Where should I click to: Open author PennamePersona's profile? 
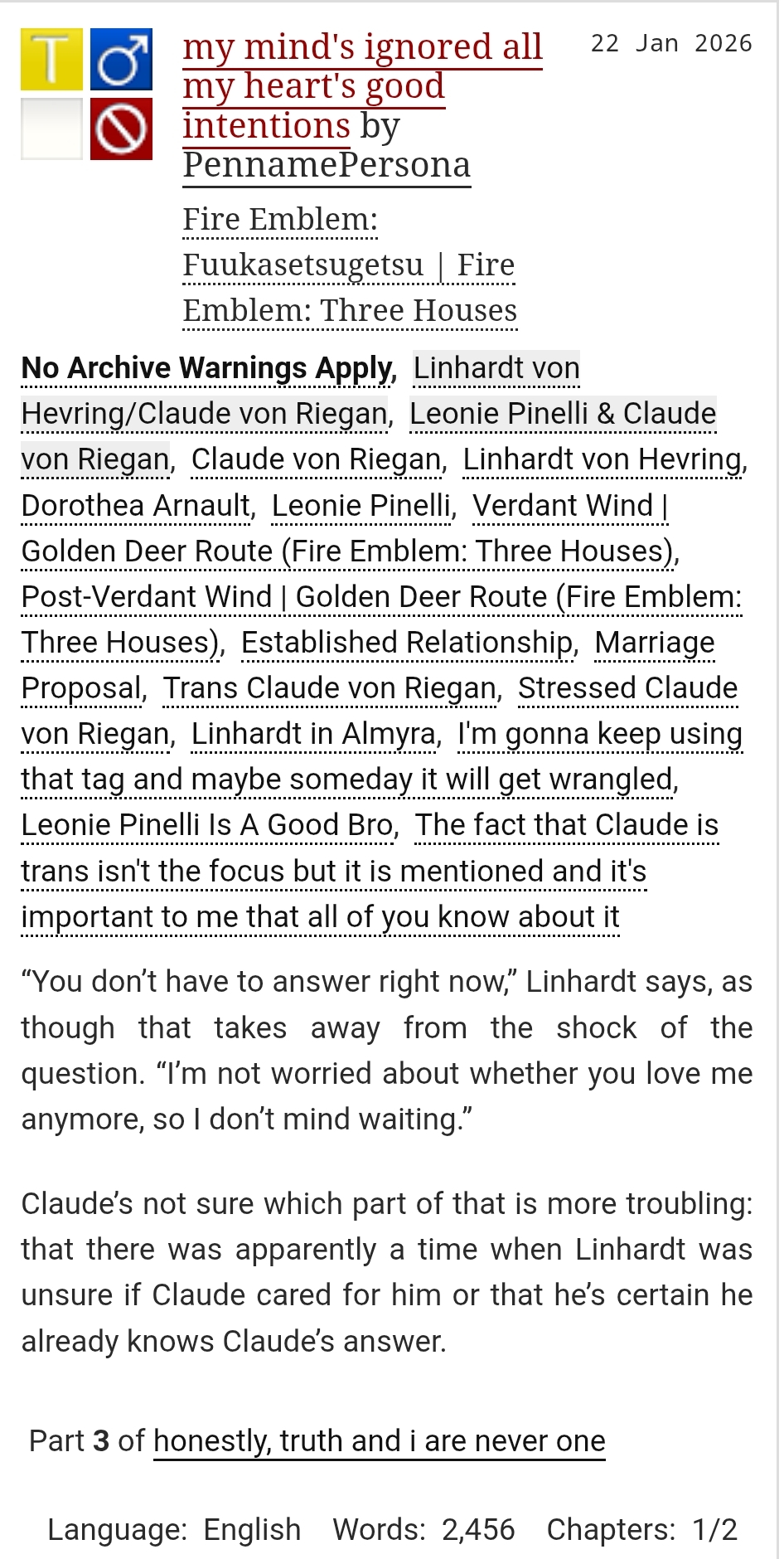tap(327, 165)
